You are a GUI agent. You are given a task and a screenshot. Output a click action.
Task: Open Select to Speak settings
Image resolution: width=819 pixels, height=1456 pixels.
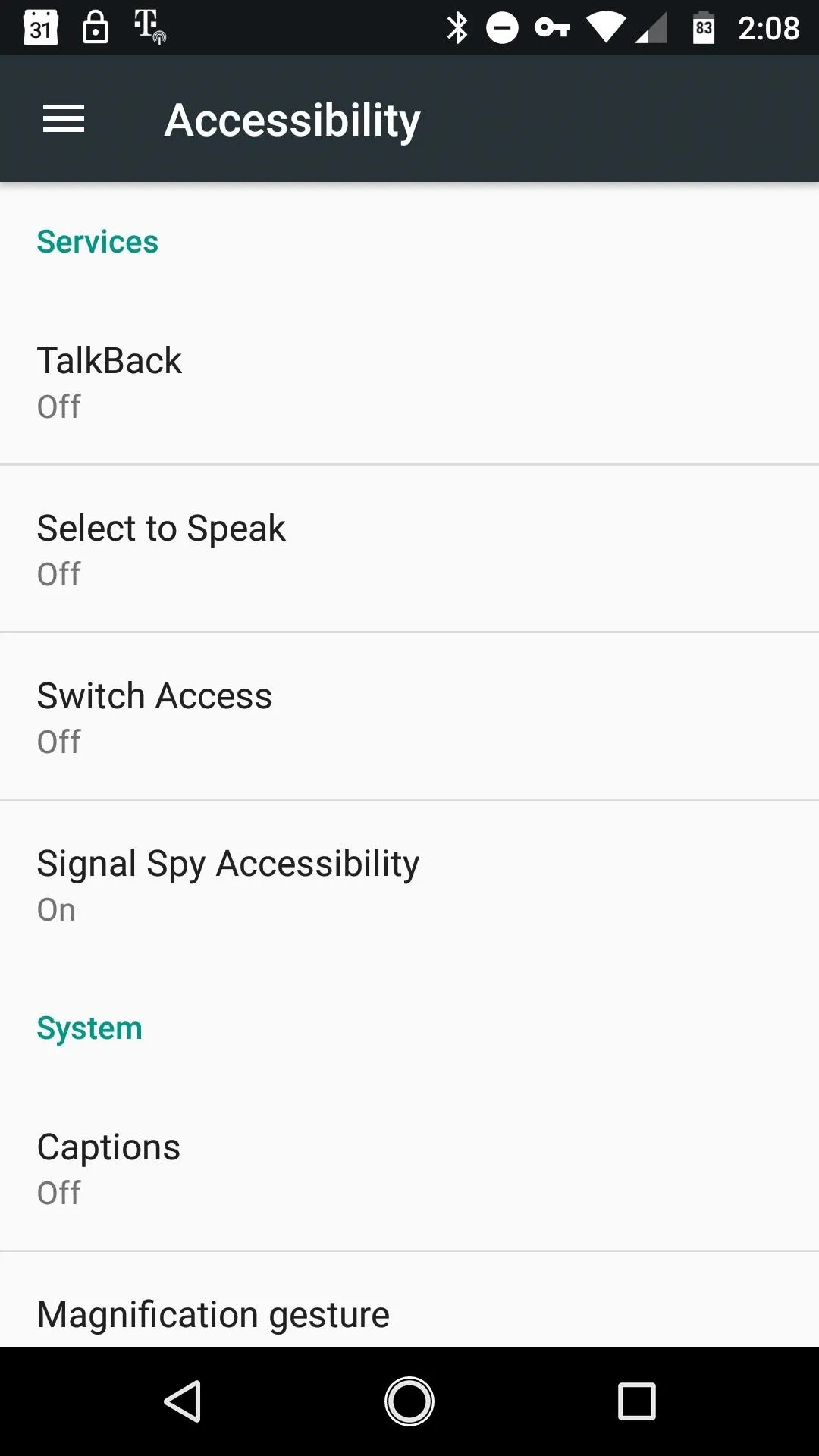click(x=409, y=548)
